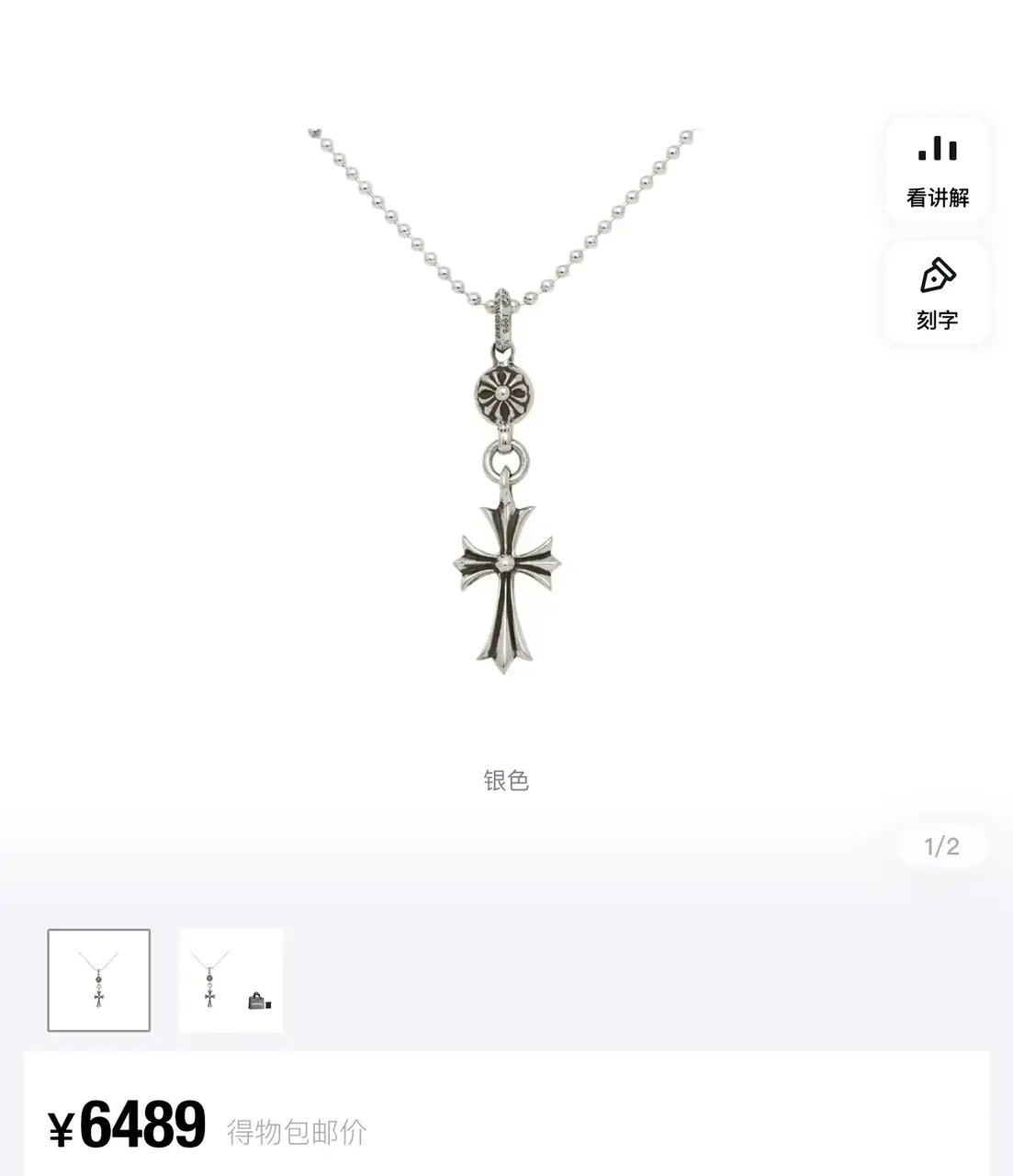
Task: Select the second thumbnail with gift box
Action: tap(231, 980)
